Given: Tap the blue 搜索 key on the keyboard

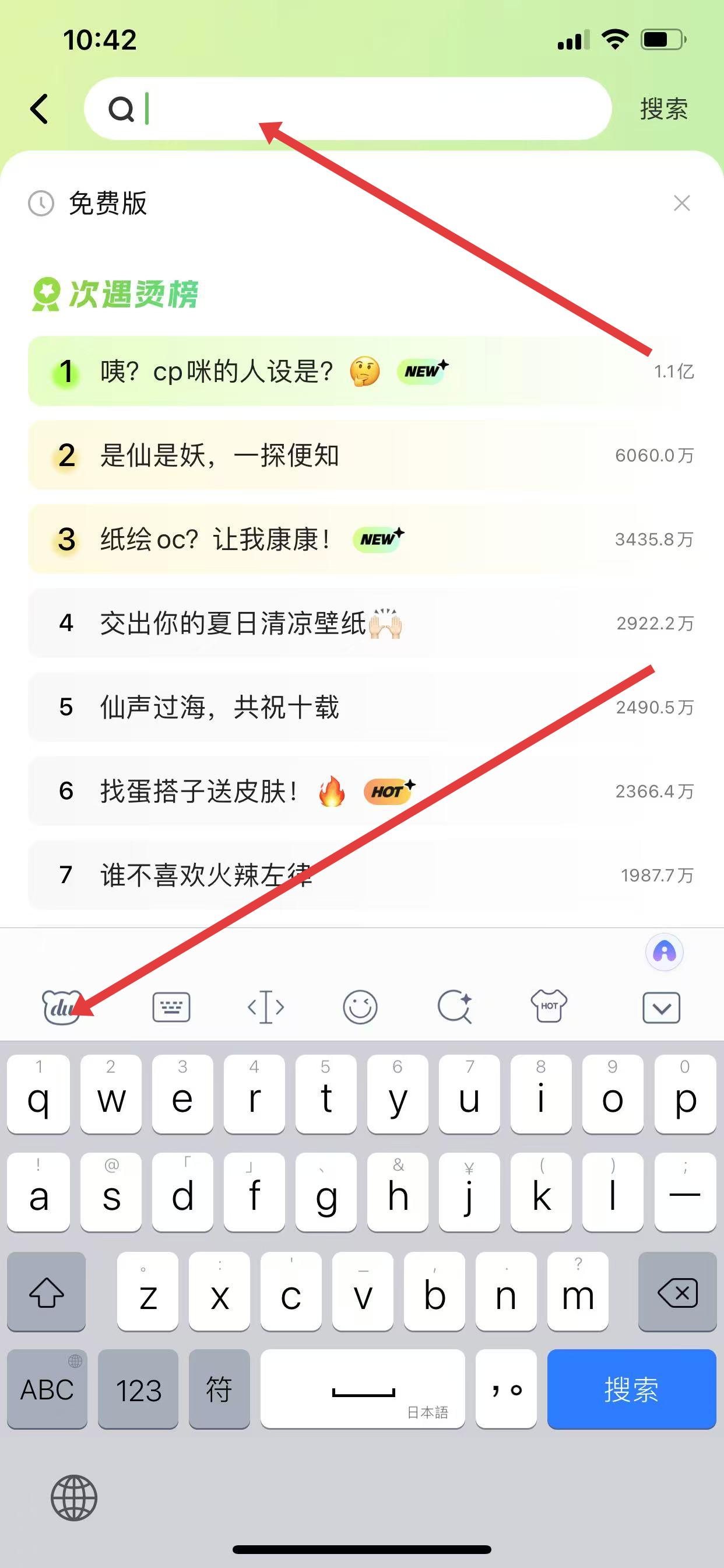Looking at the screenshot, I should click(x=631, y=1389).
